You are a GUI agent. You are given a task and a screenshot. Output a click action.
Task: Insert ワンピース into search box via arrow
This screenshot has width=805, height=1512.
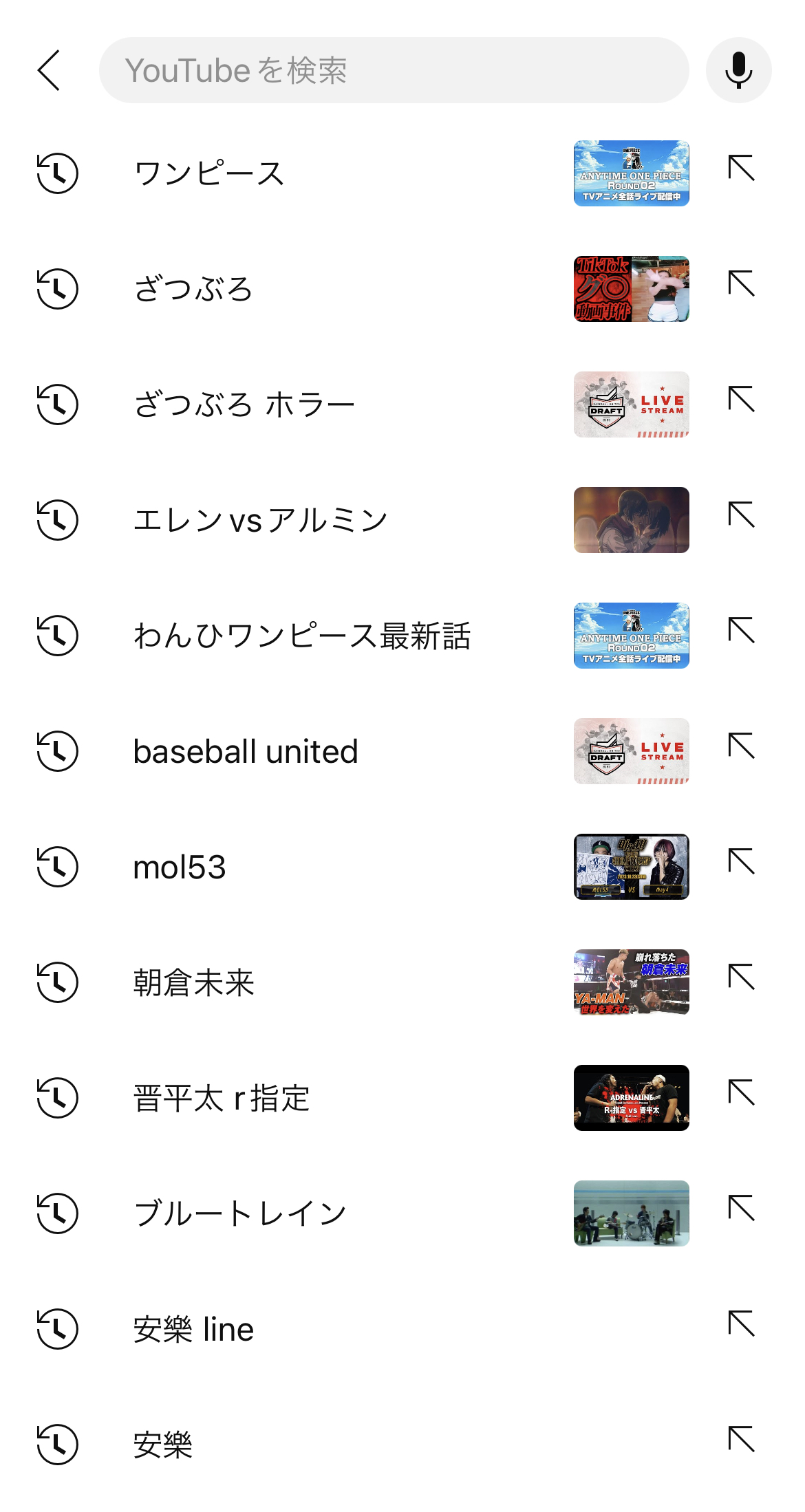(742, 169)
